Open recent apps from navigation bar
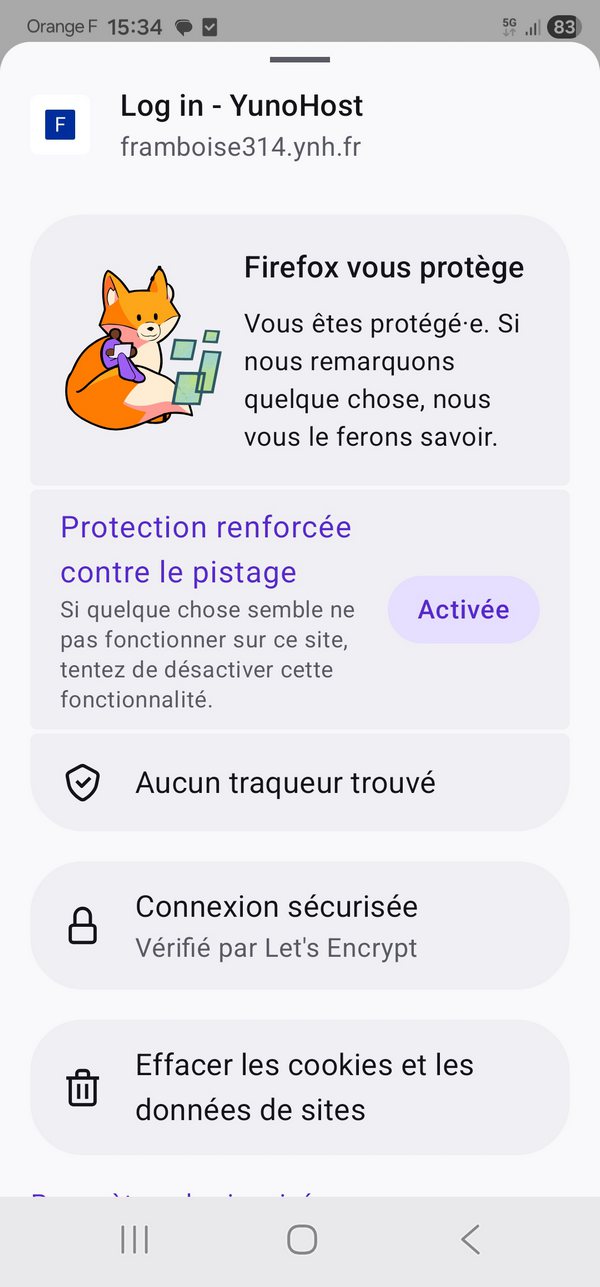 coord(134,1240)
